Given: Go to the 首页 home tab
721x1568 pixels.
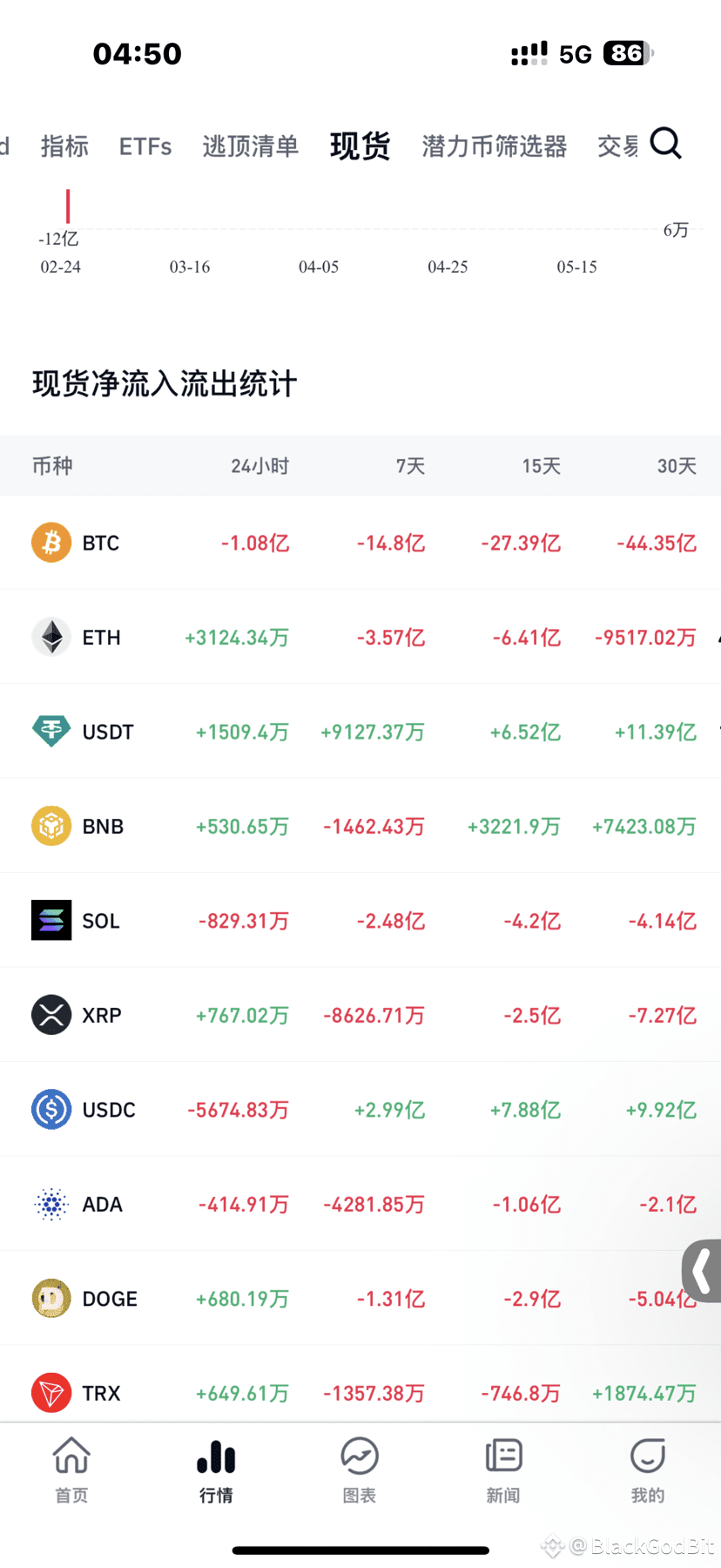Looking at the screenshot, I should [x=71, y=1470].
